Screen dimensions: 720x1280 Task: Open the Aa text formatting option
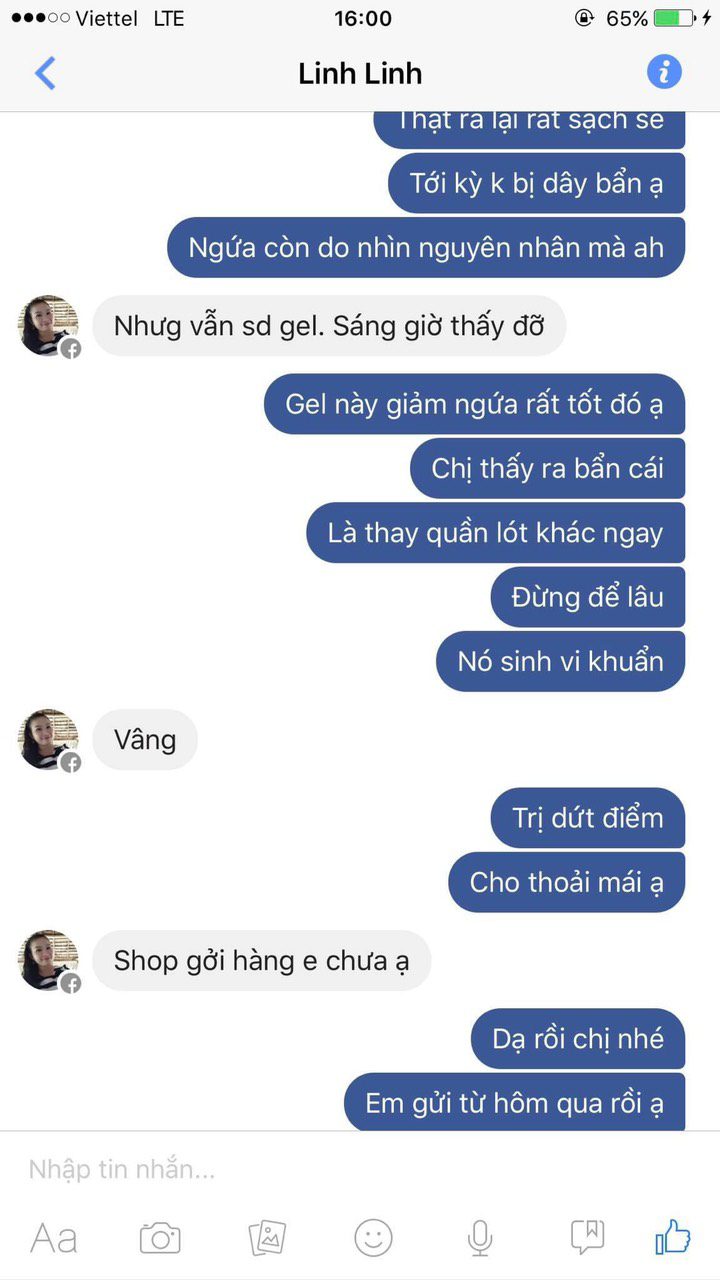[x=54, y=1238]
